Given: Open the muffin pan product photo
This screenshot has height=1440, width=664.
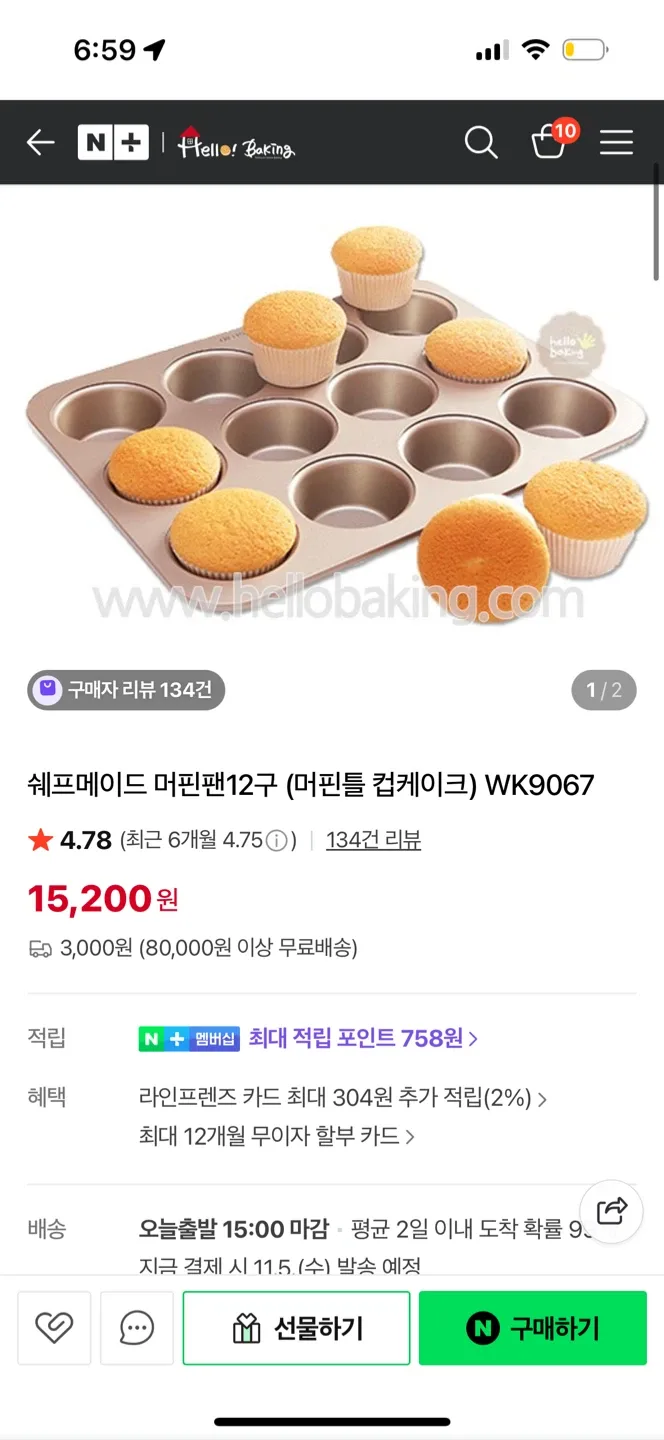Looking at the screenshot, I should click(x=332, y=420).
